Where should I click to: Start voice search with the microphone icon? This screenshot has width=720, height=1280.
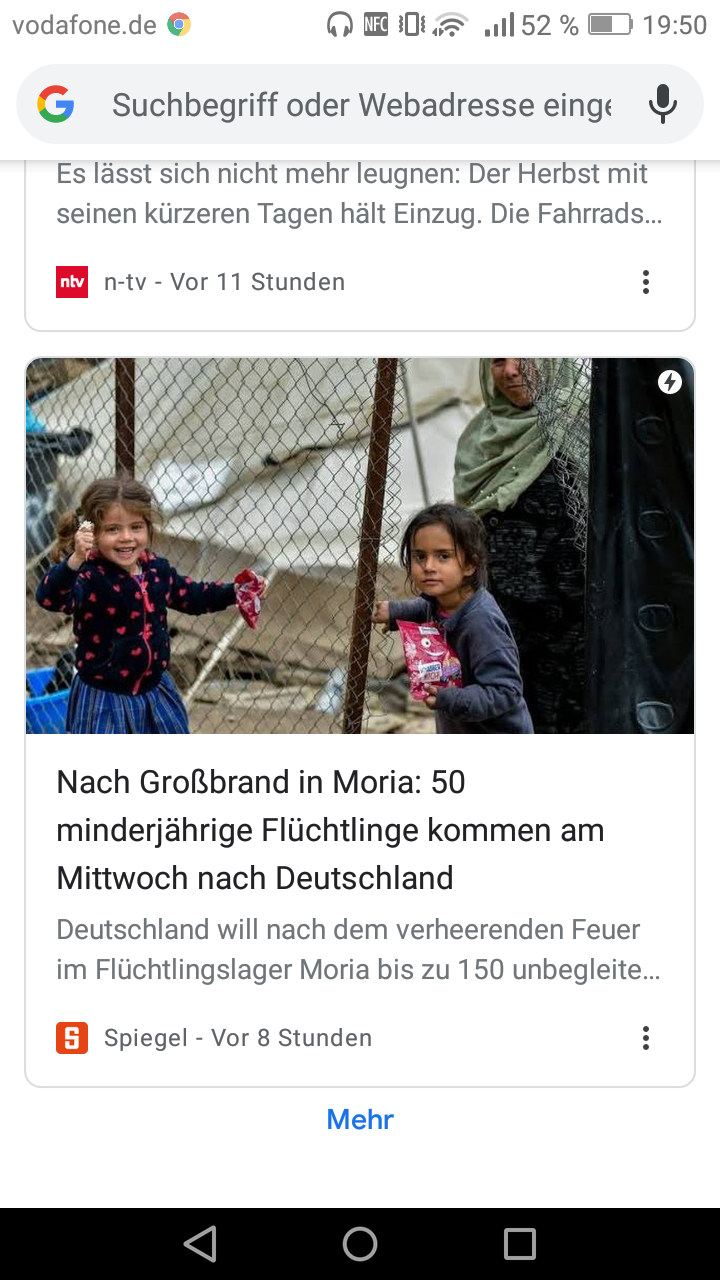tap(662, 104)
